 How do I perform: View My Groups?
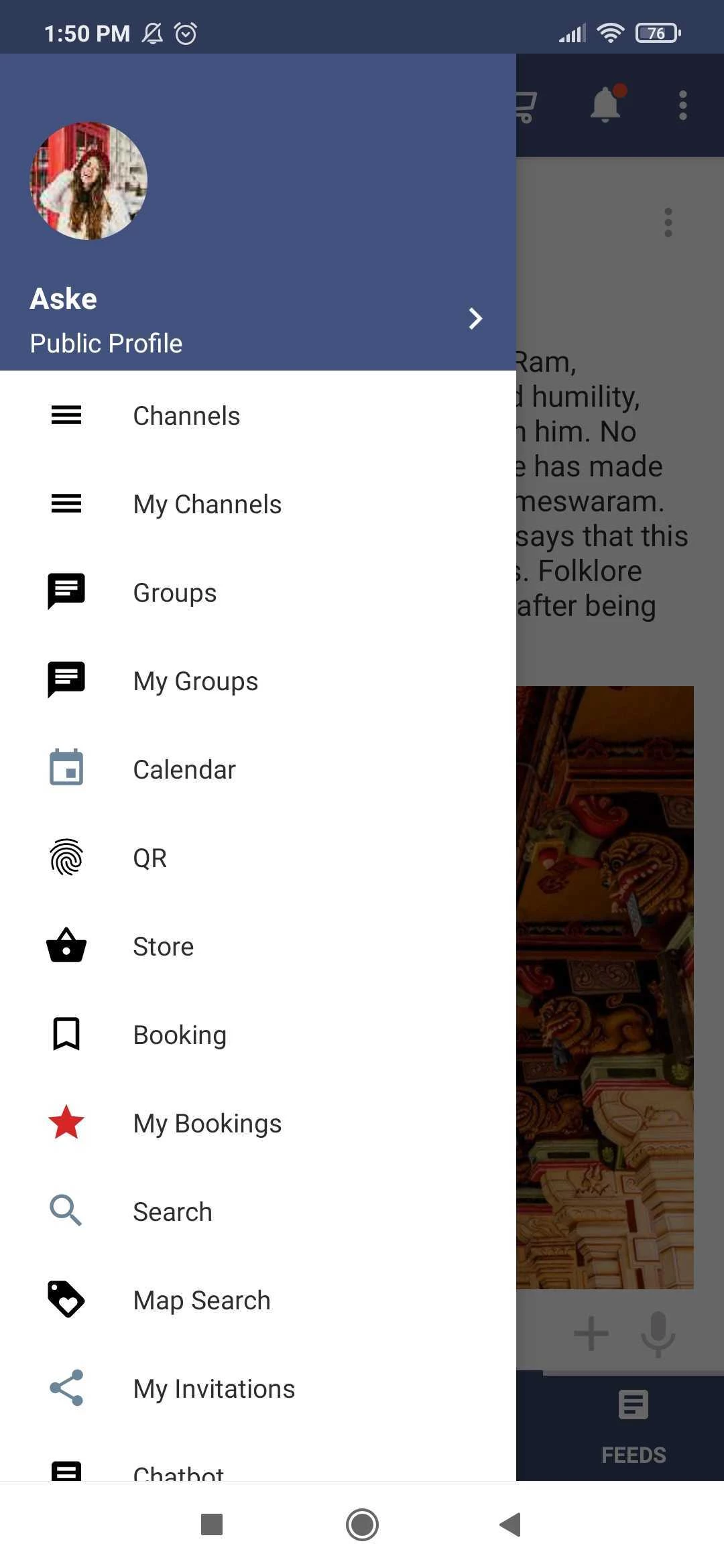point(195,681)
